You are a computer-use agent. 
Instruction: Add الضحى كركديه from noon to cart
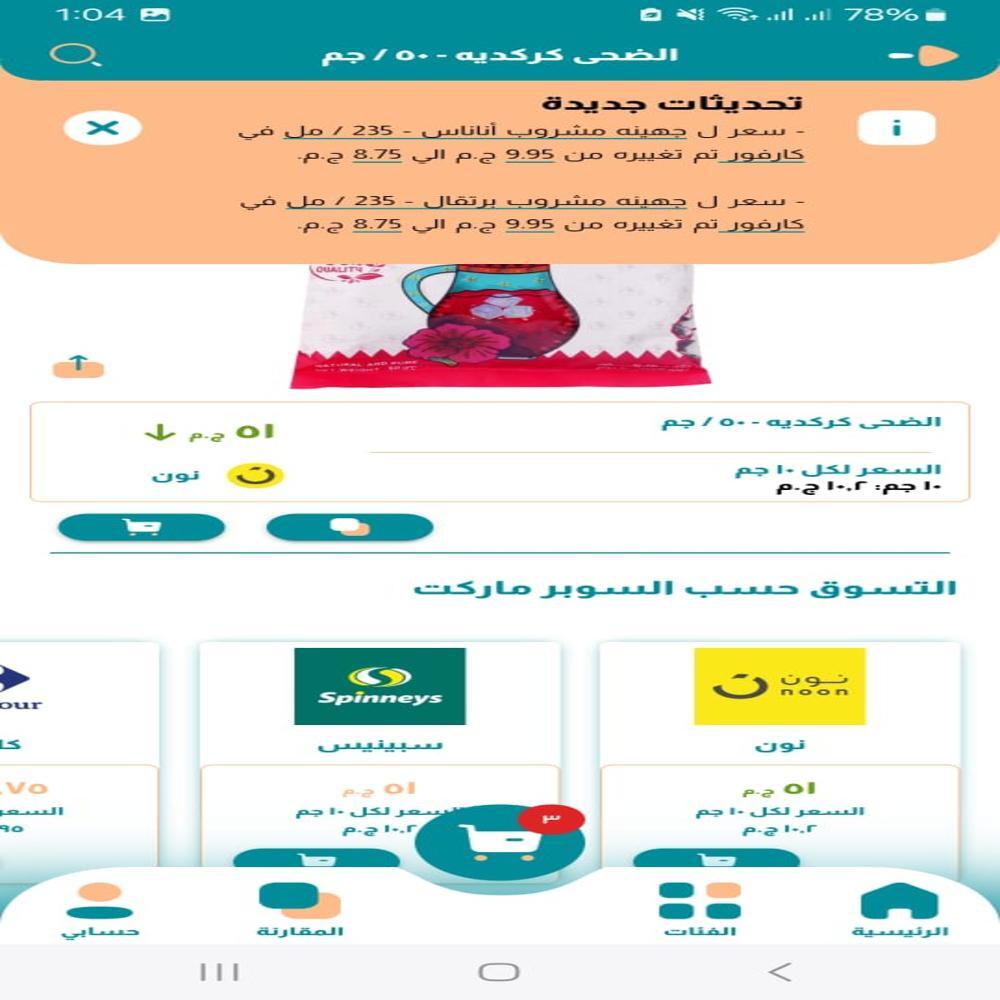pos(141,527)
